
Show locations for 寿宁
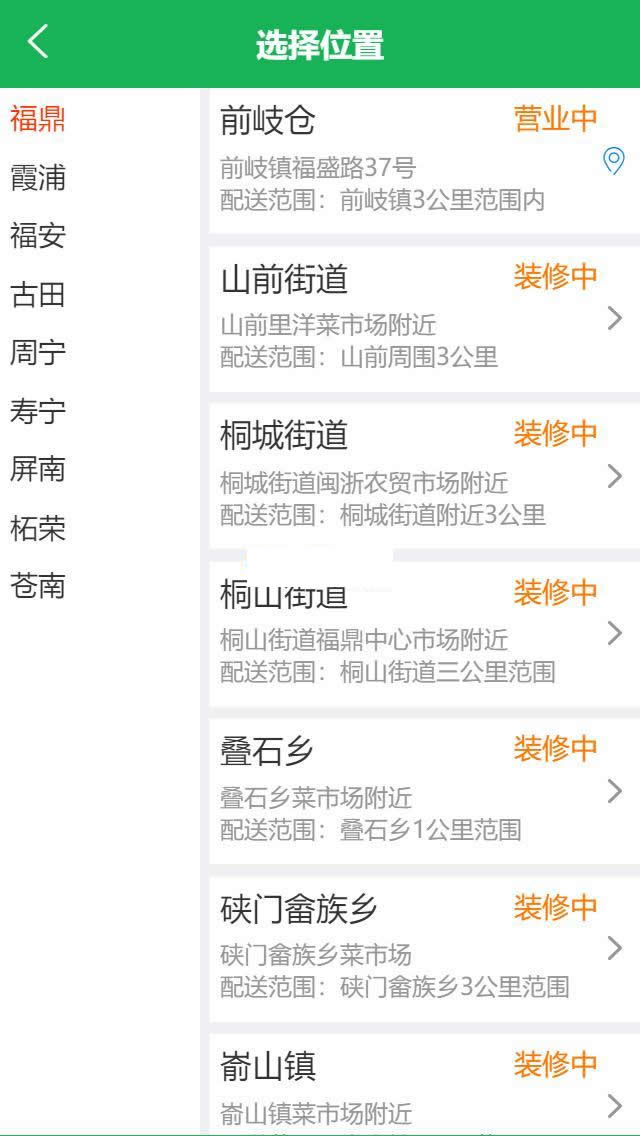[x=38, y=410]
